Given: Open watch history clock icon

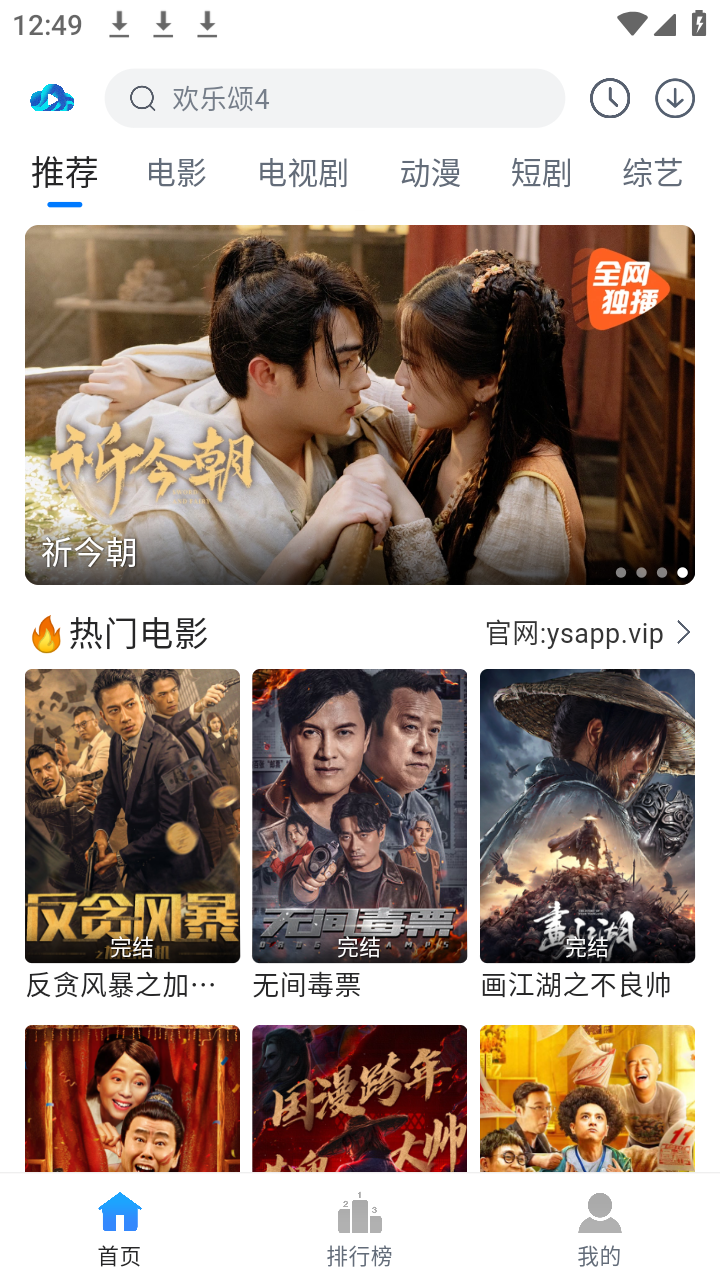Looking at the screenshot, I should pyautogui.click(x=609, y=98).
